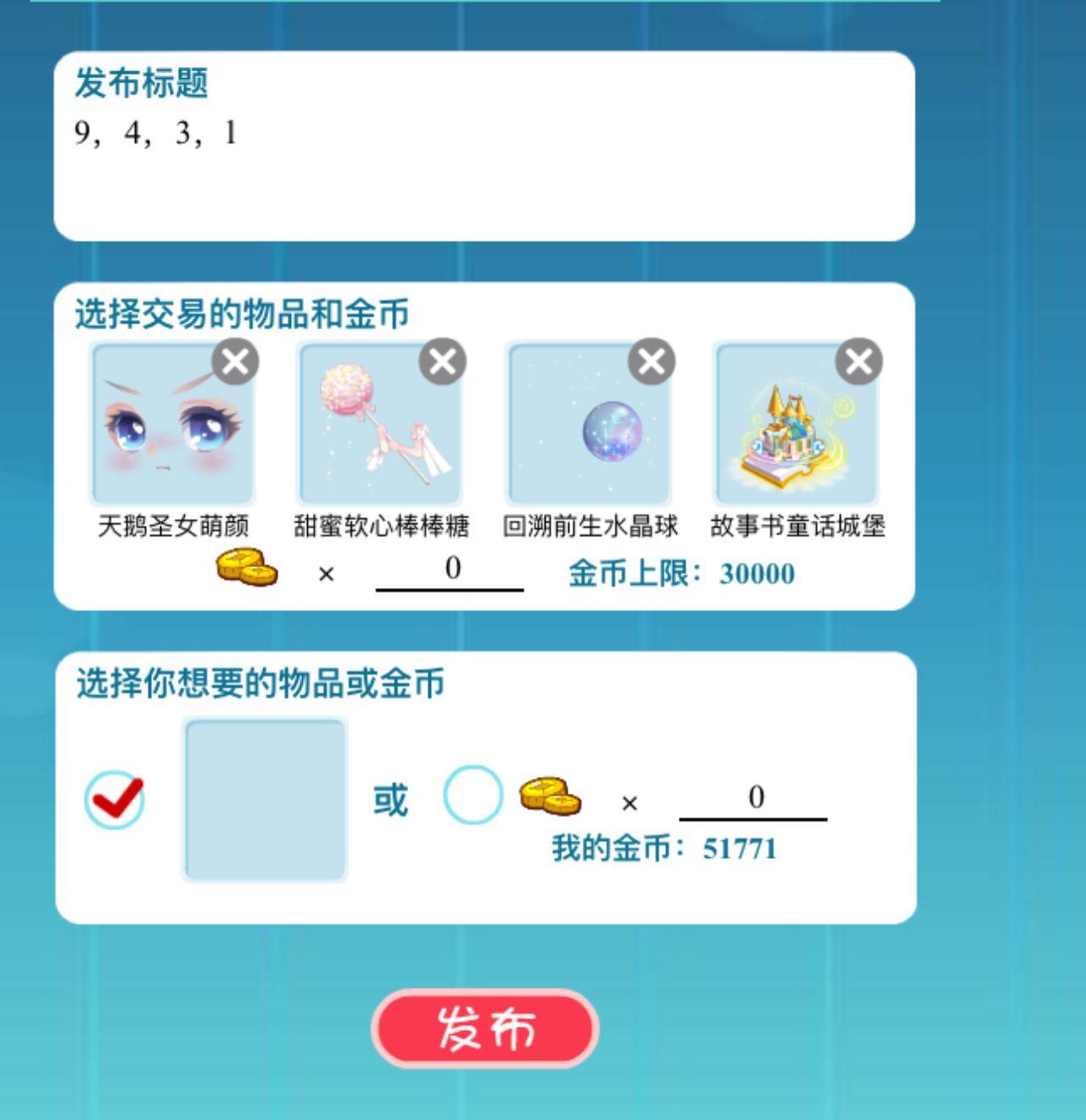Viewport: 1086px width, 1120px height.
Task: Select the wanted gold coins radio option
Action: (x=473, y=795)
